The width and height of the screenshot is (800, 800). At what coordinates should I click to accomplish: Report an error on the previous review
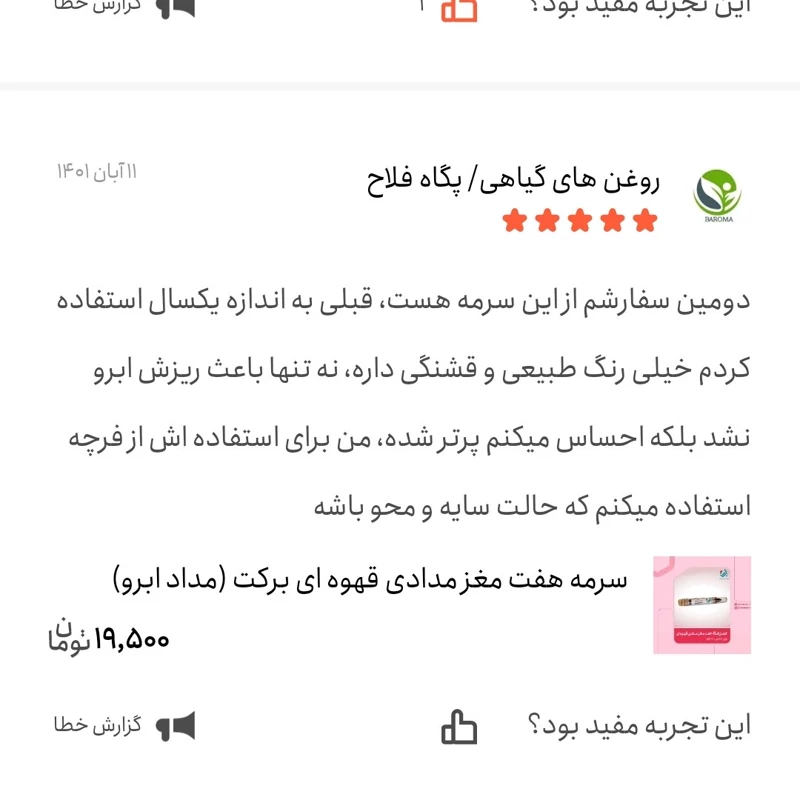point(125,6)
